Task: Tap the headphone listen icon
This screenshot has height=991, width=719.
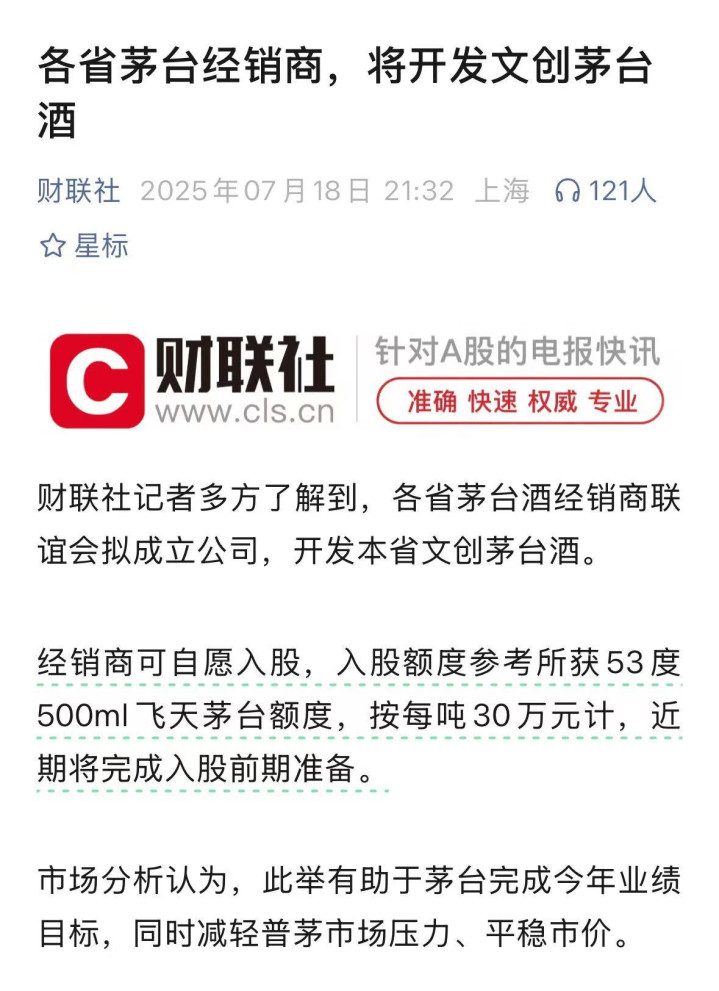Action: pyautogui.click(x=567, y=191)
